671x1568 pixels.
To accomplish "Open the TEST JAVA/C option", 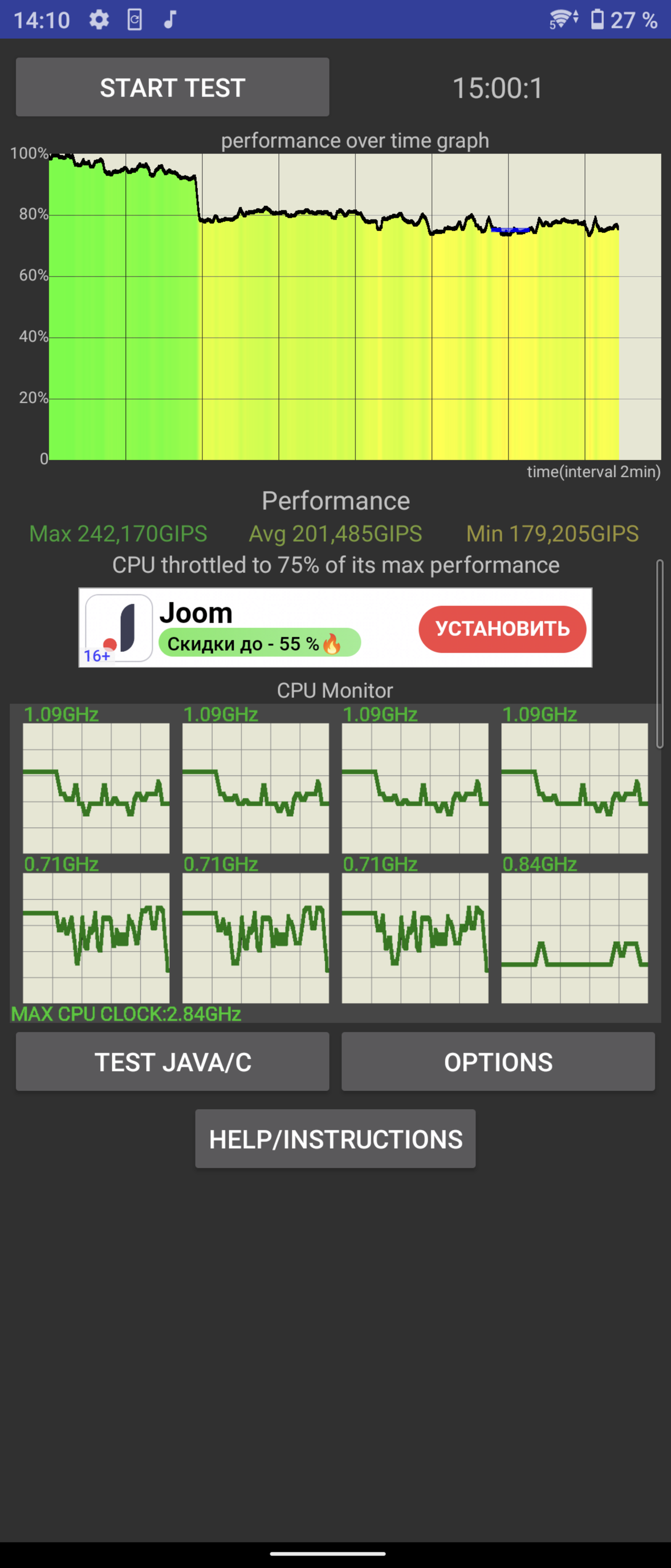I will pos(172,1062).
